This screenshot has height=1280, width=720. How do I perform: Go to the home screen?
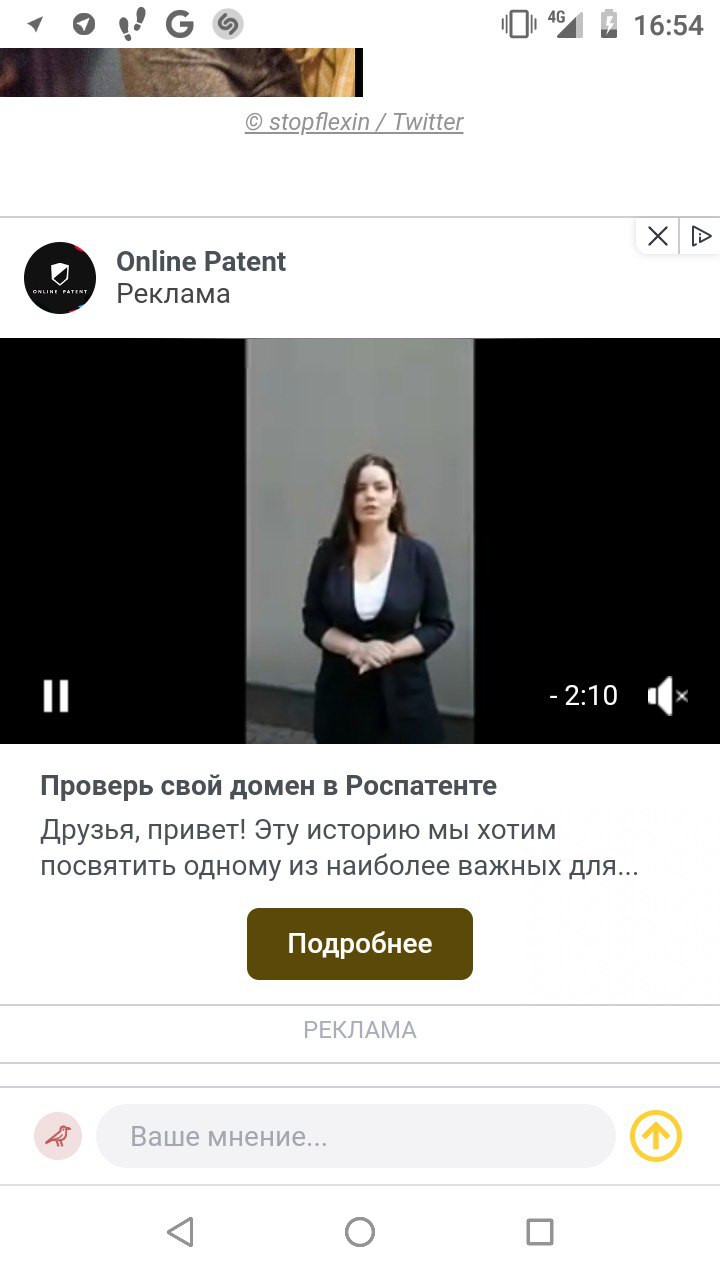click(x=360, y=1232)
